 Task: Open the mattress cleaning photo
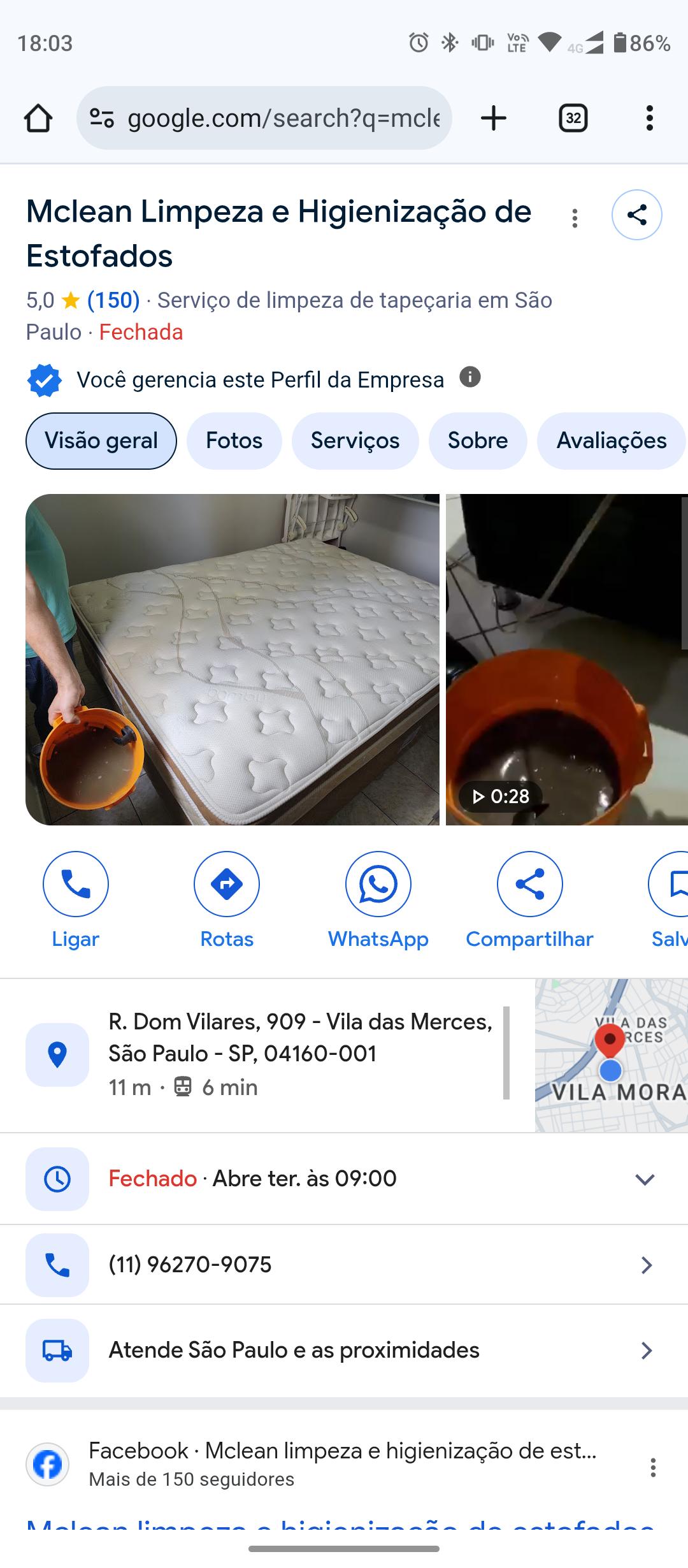pyautogui.click(x=233, y=660)
